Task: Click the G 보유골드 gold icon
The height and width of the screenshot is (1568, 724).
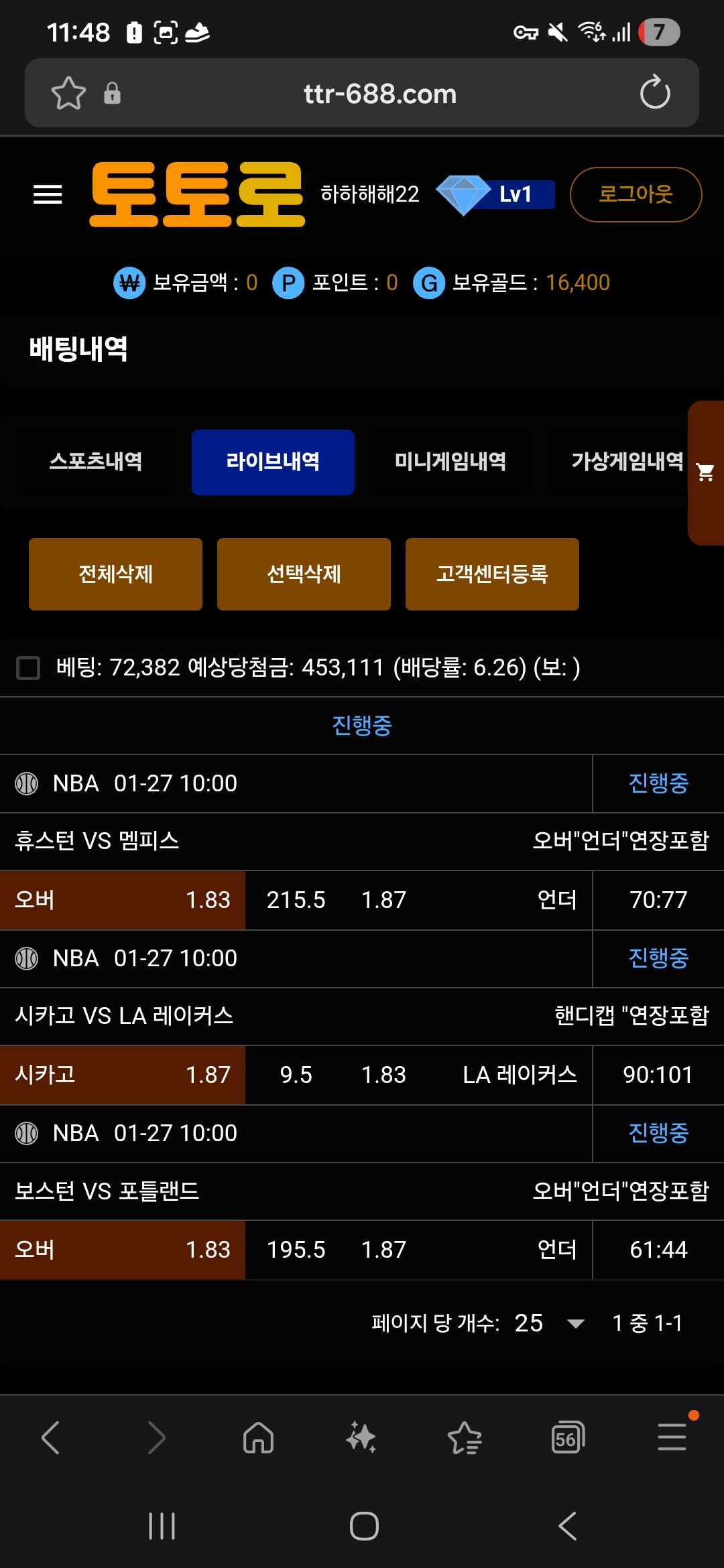Action: click(429, 282)
